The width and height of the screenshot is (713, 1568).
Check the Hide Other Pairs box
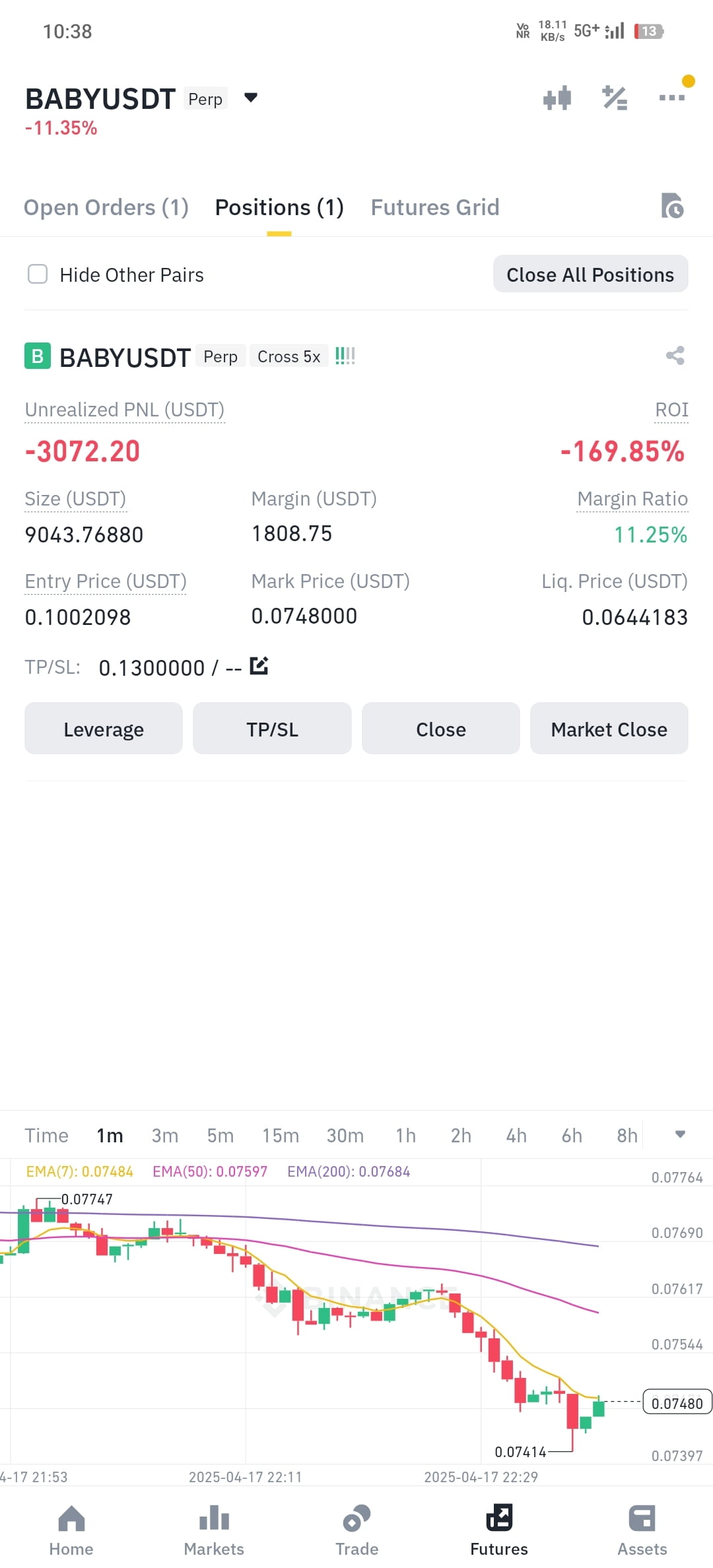pos(38,274)
